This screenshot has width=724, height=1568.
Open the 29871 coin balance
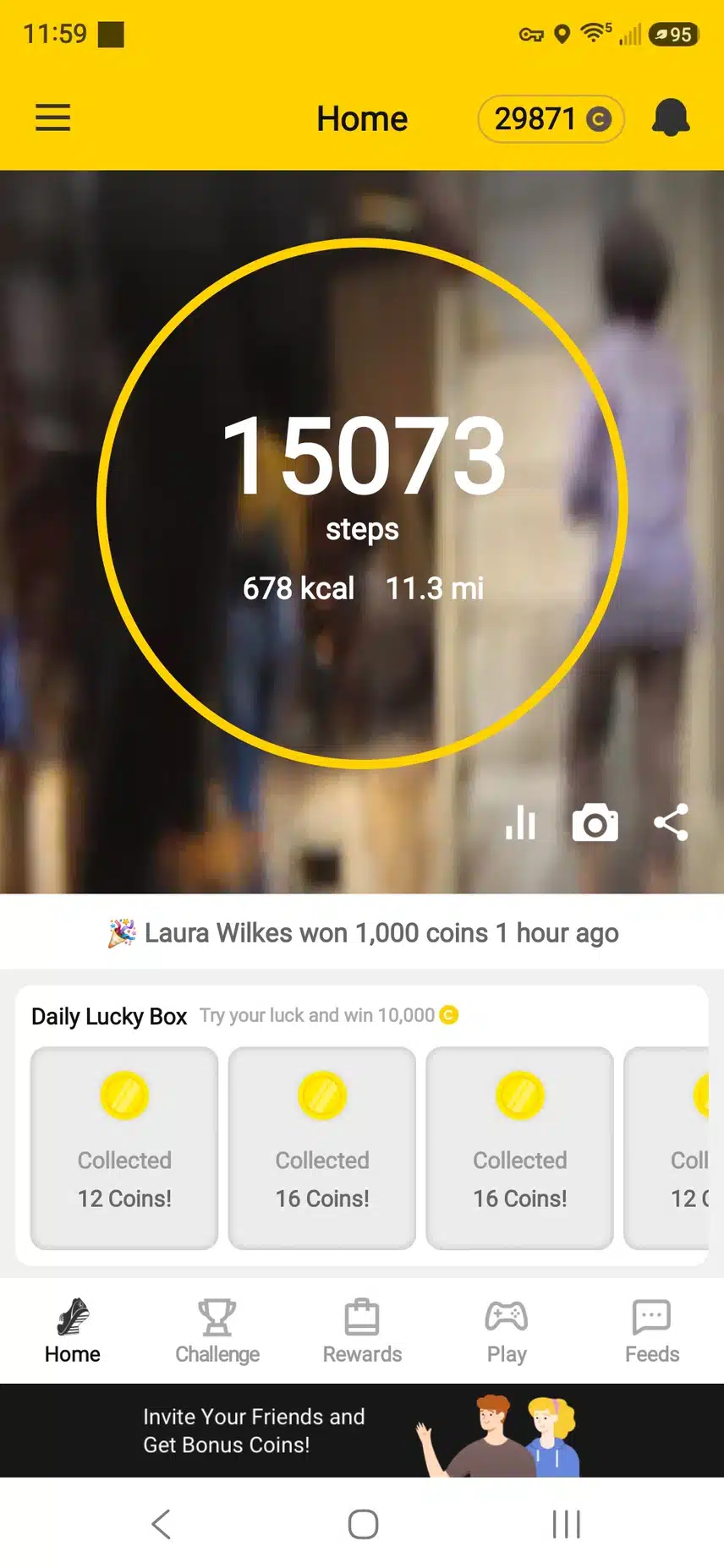(x=551, y=119)
